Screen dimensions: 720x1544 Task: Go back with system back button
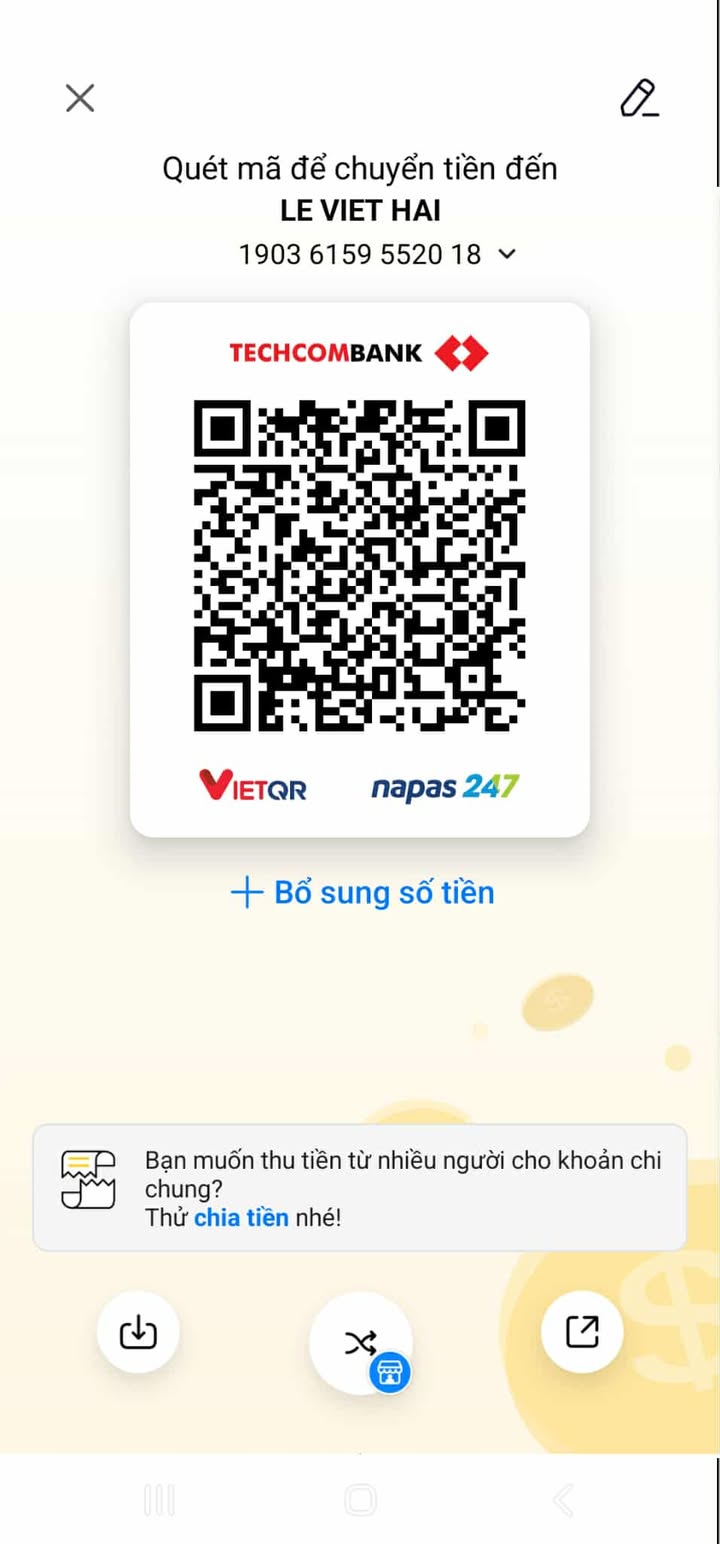click(x=563, y=1499)
